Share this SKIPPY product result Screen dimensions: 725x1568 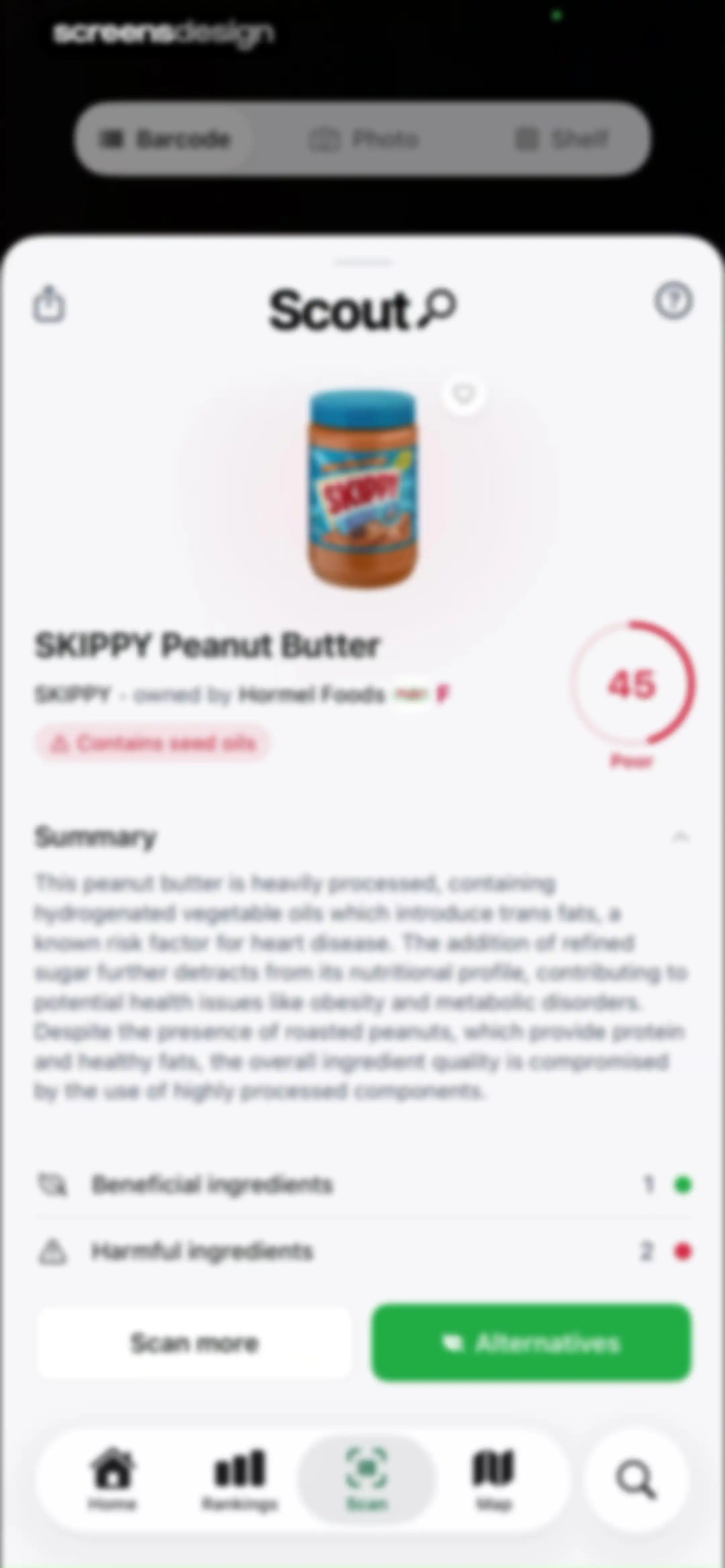49,303
